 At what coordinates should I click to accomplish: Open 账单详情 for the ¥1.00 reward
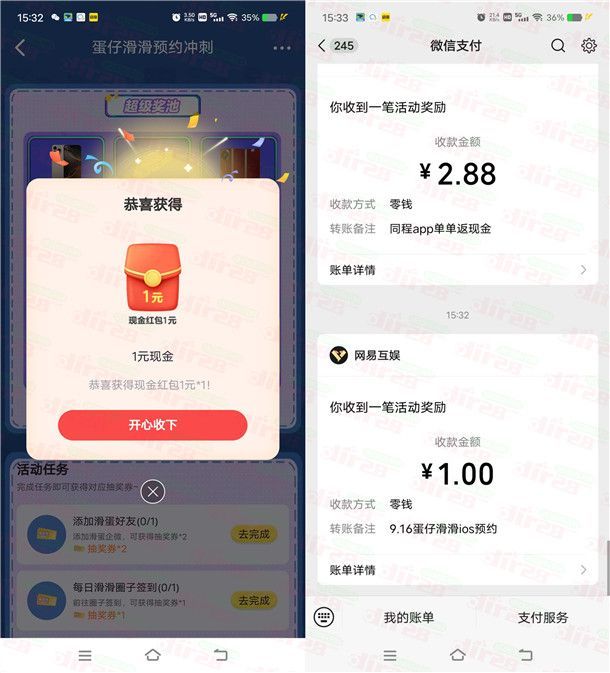458,570
